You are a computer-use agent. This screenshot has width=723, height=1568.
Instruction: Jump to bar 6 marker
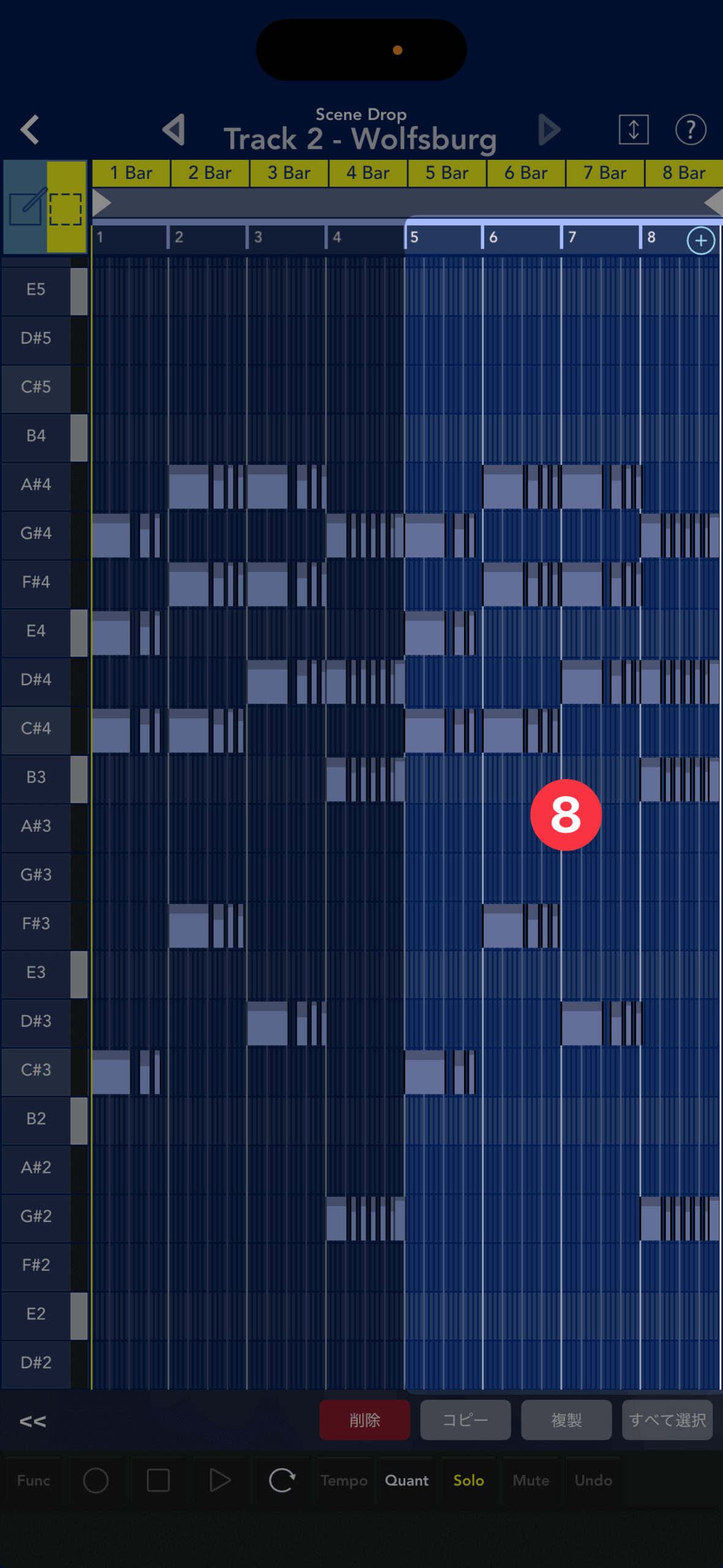(x=493, y=238)
